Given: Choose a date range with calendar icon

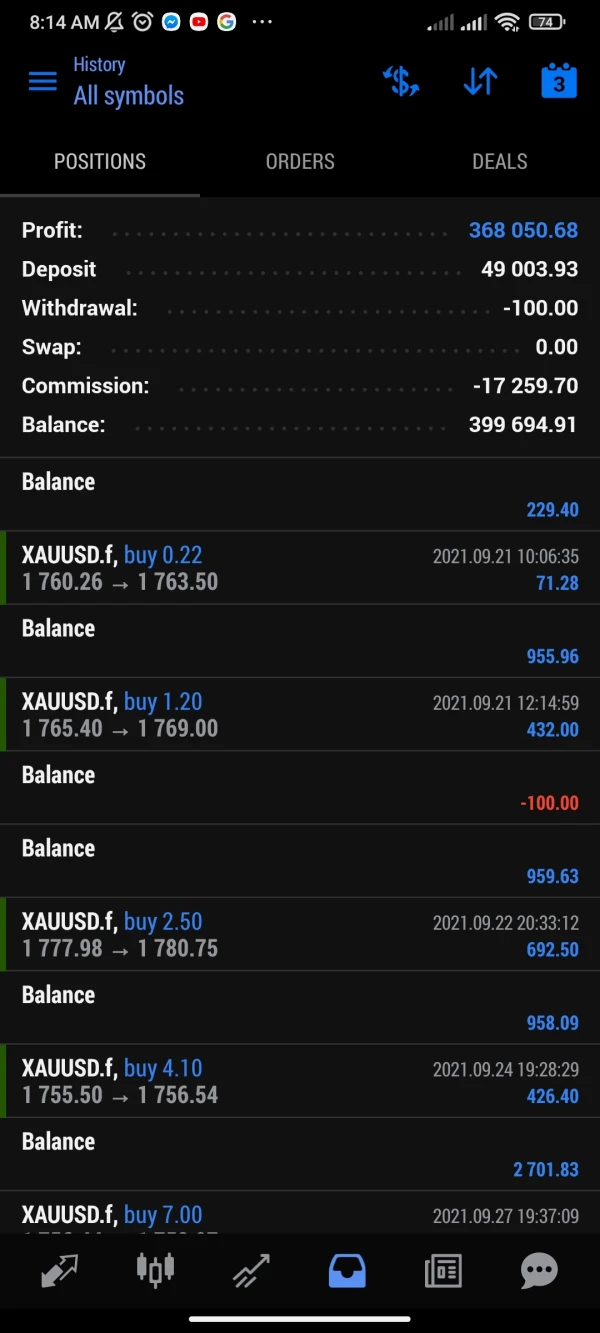Looking at the screenshot, I should click(x=558, y=81).
